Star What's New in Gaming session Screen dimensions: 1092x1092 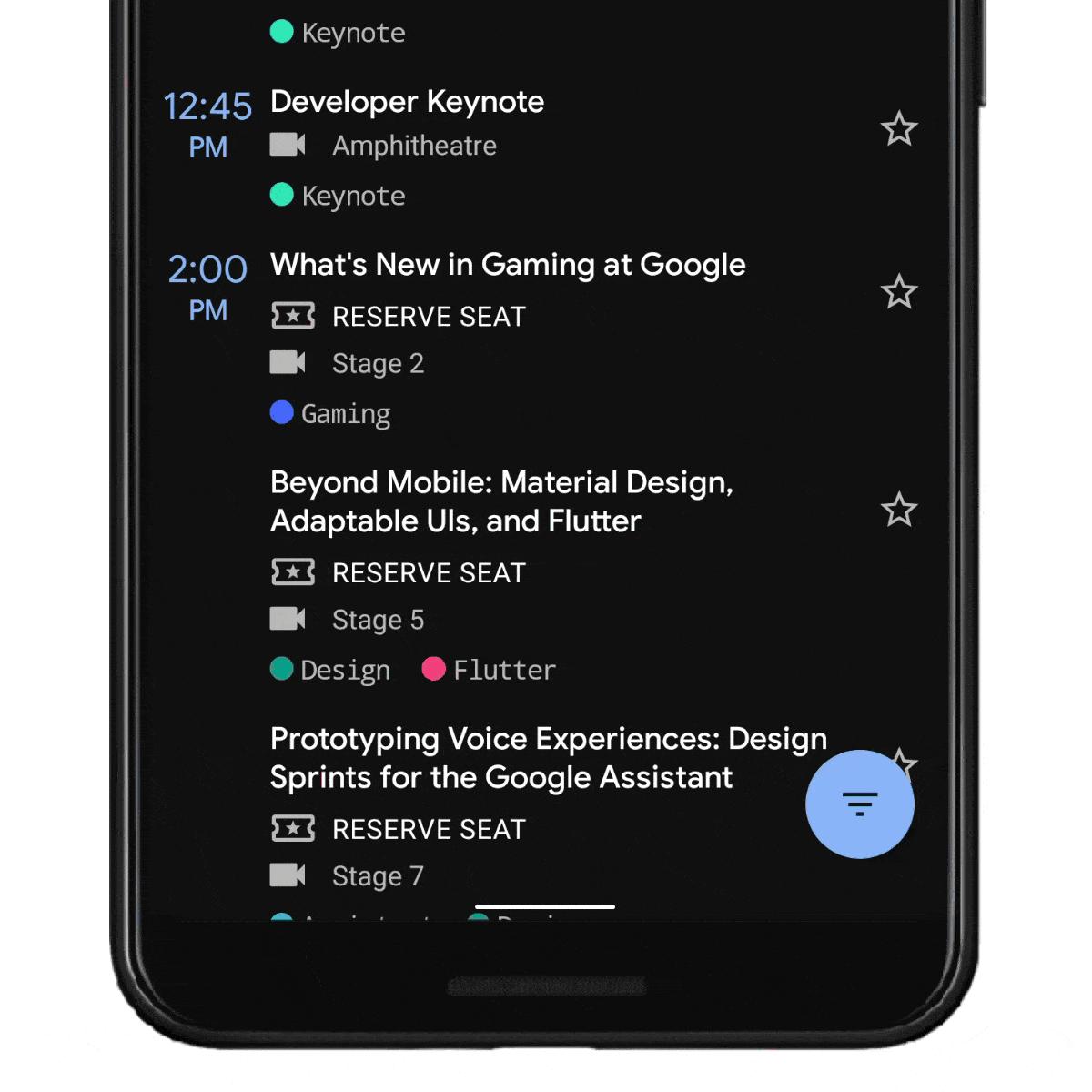point(898,292)
